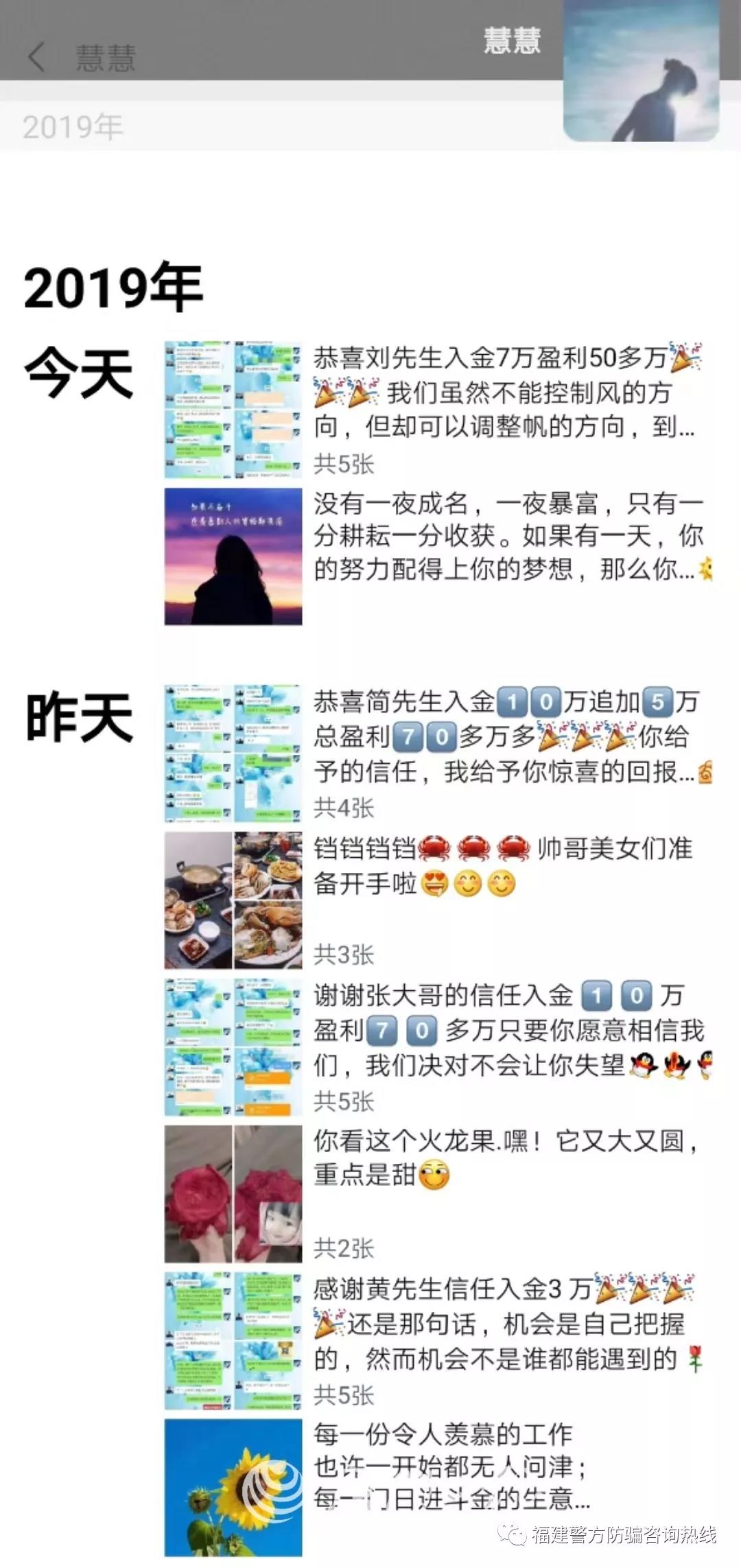
Task: View the 火龙果 photo post
Action: [438, 1194]
